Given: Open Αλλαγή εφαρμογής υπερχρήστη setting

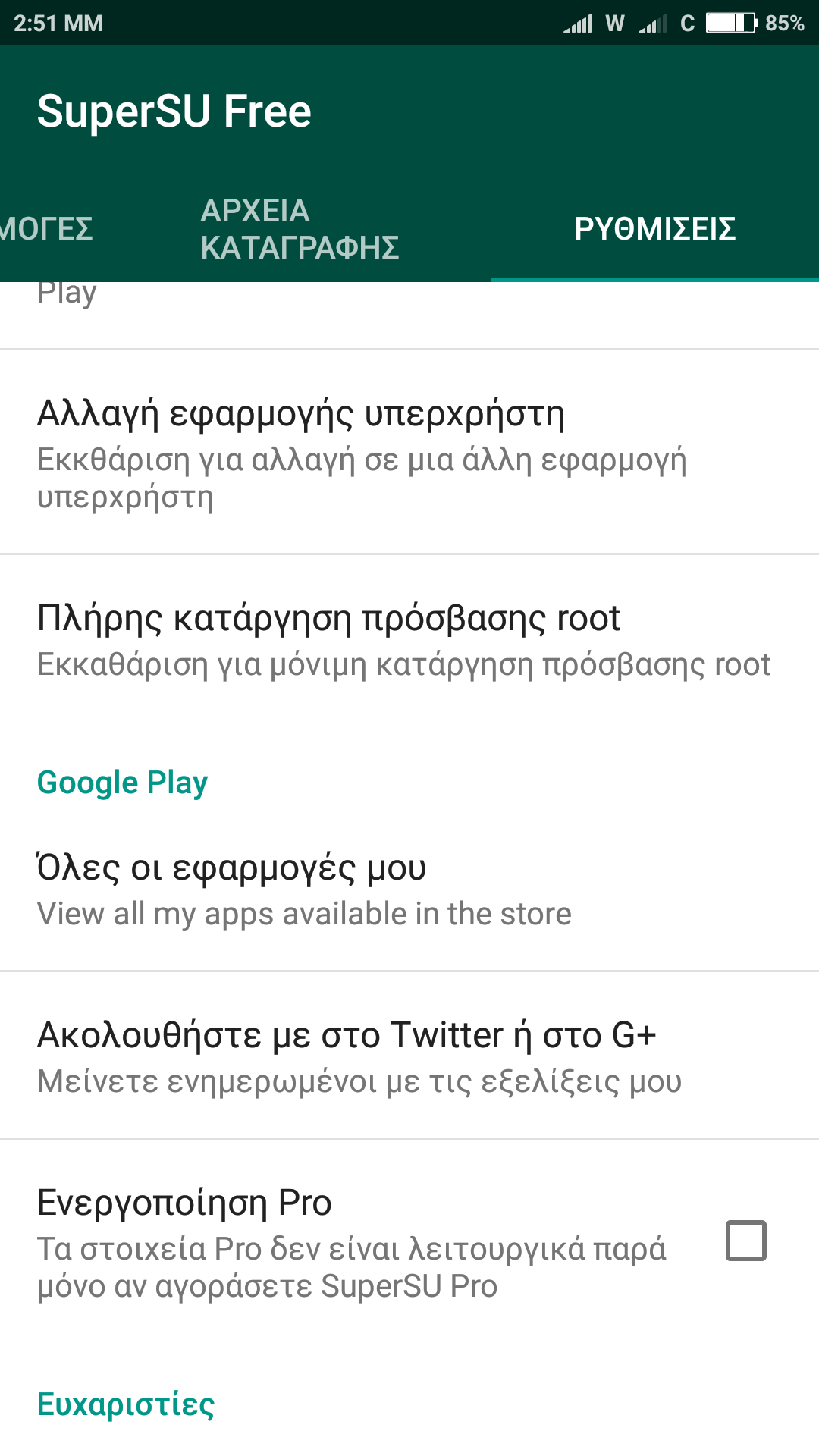Looking at the screenshot, I should 409,453.
